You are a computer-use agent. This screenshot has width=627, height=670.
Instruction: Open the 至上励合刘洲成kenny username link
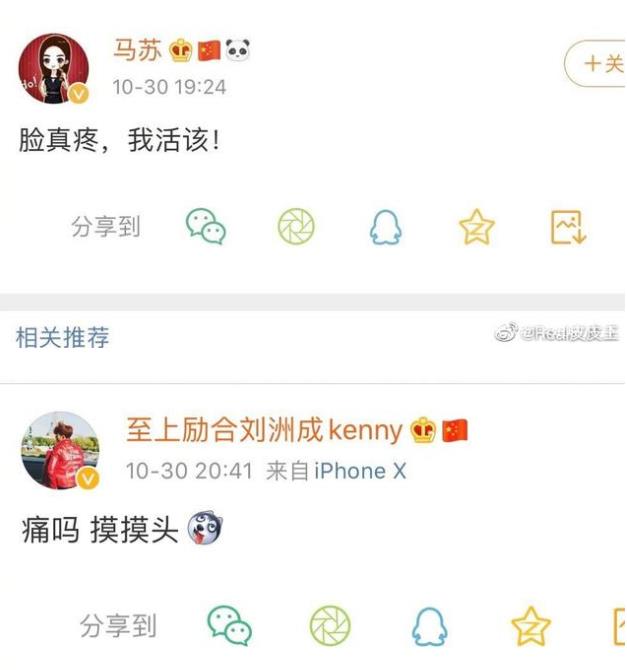coord(264,430)
